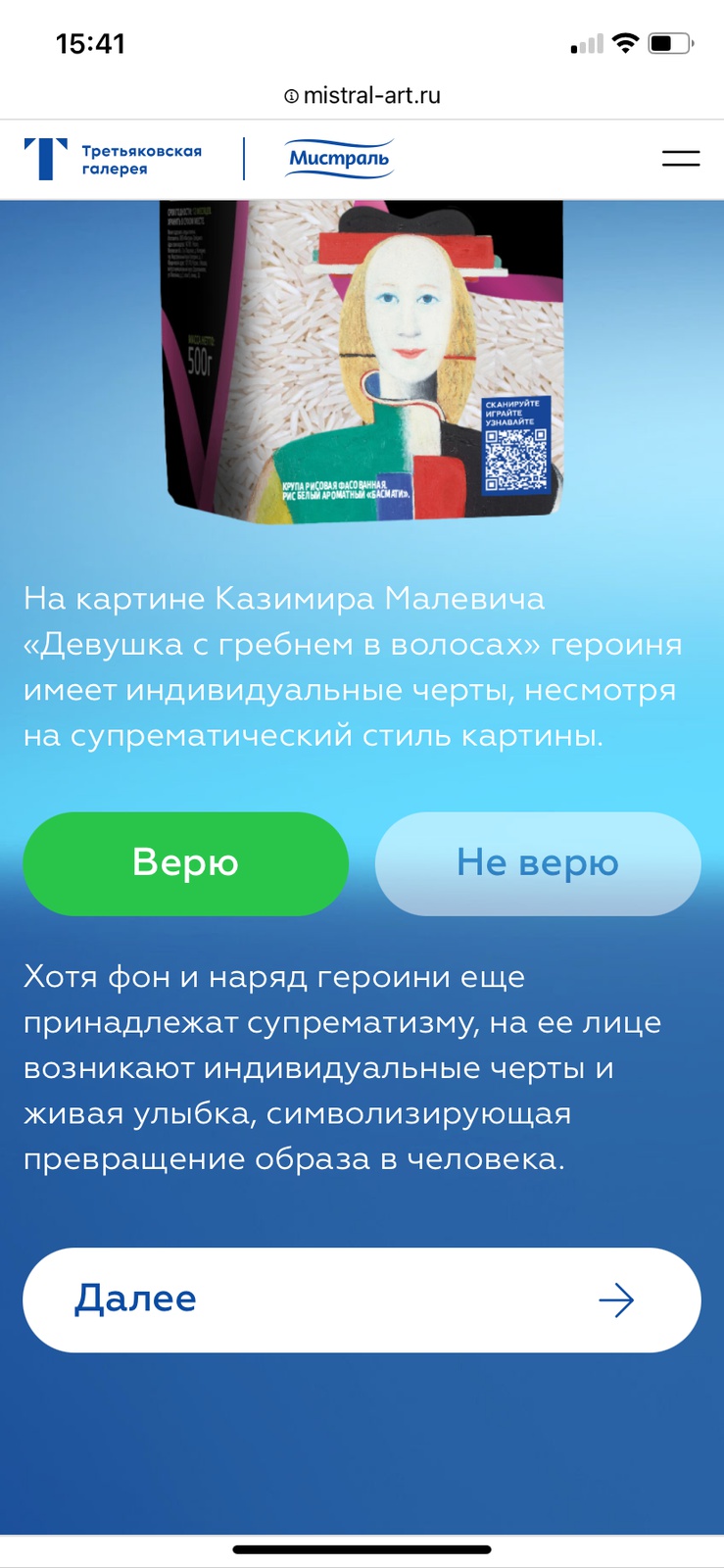
Task: Tap the mistral-art.ru address bar
Action: pyautogui.click(x=362, y=95)
